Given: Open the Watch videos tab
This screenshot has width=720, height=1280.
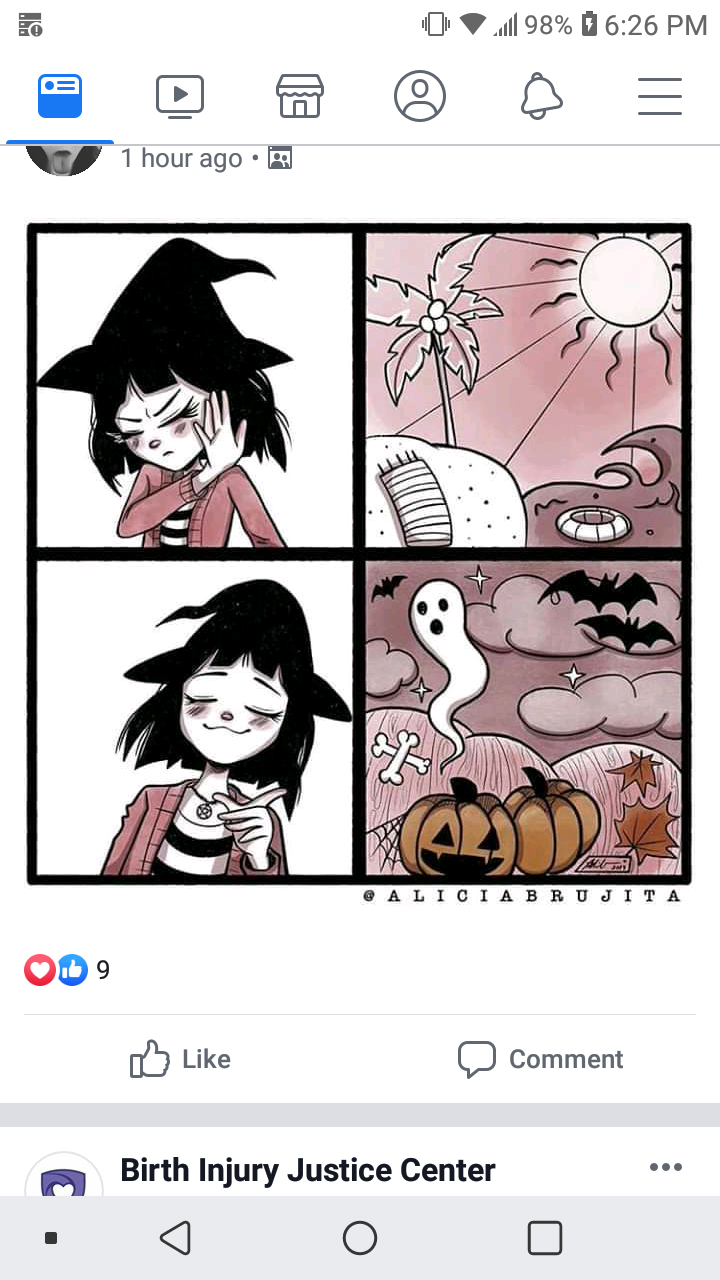Looking at the screenshot, I should [180, 97].
